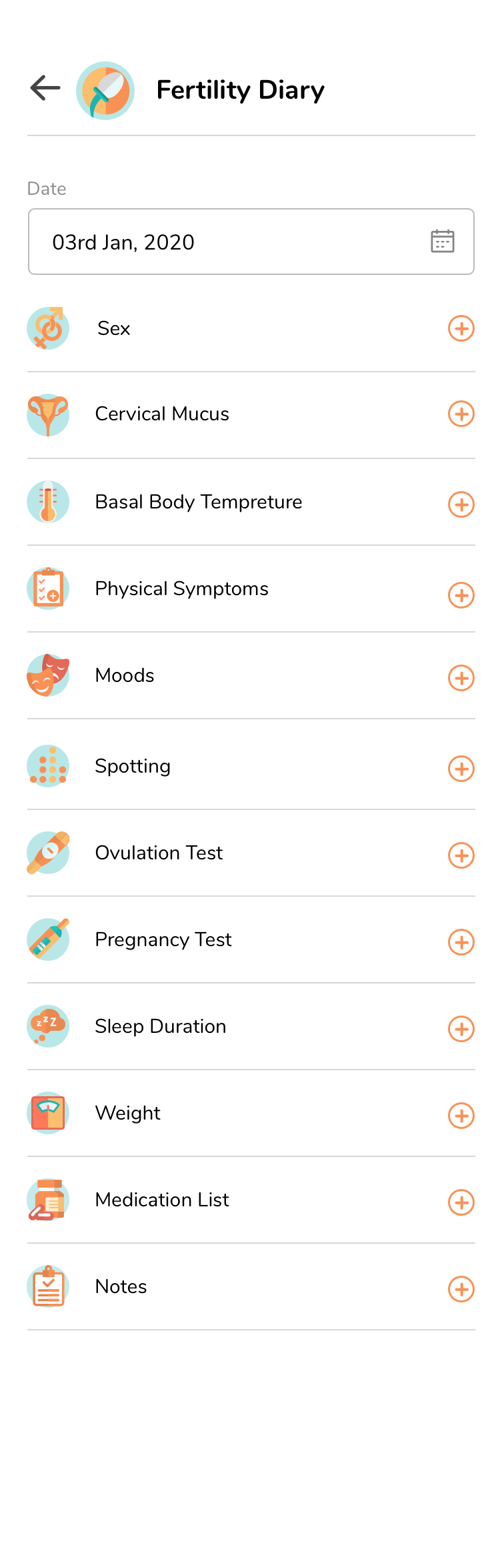Add a new note in Notes
500x1568 pixels.
pyautogui.click(x=461, y=1289)
